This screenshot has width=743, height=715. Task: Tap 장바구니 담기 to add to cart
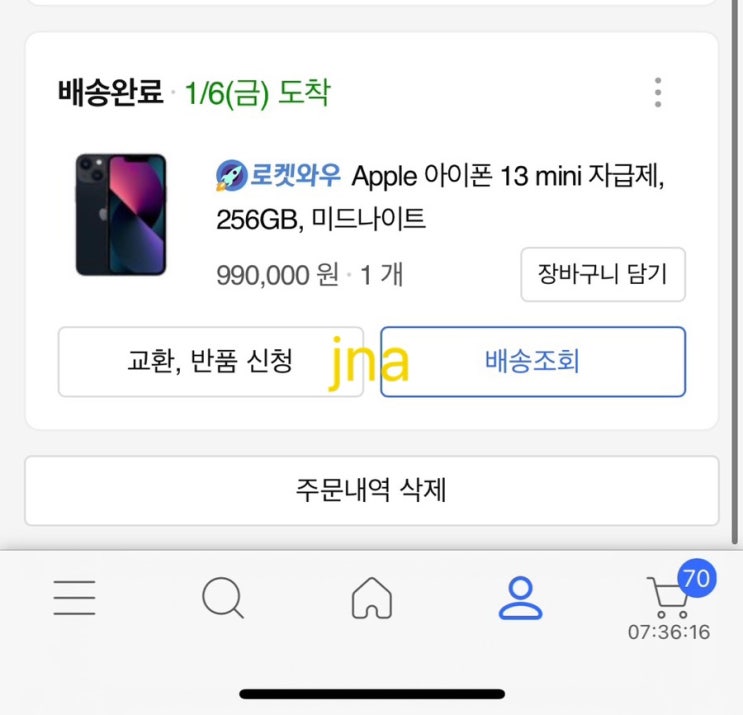(x=603, y=274)
